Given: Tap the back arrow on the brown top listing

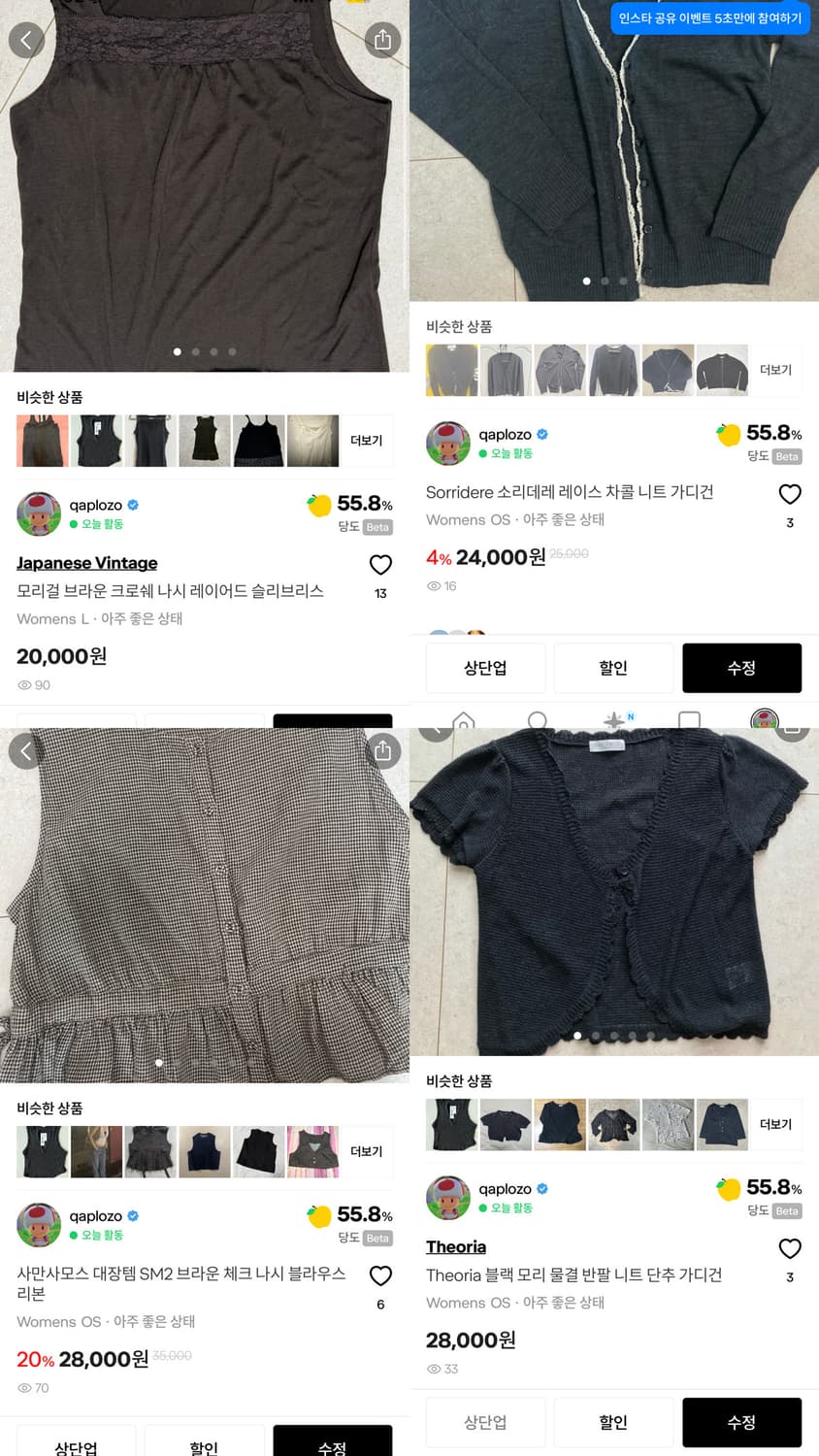Looking at the screenshot, I should pos(26,40).
